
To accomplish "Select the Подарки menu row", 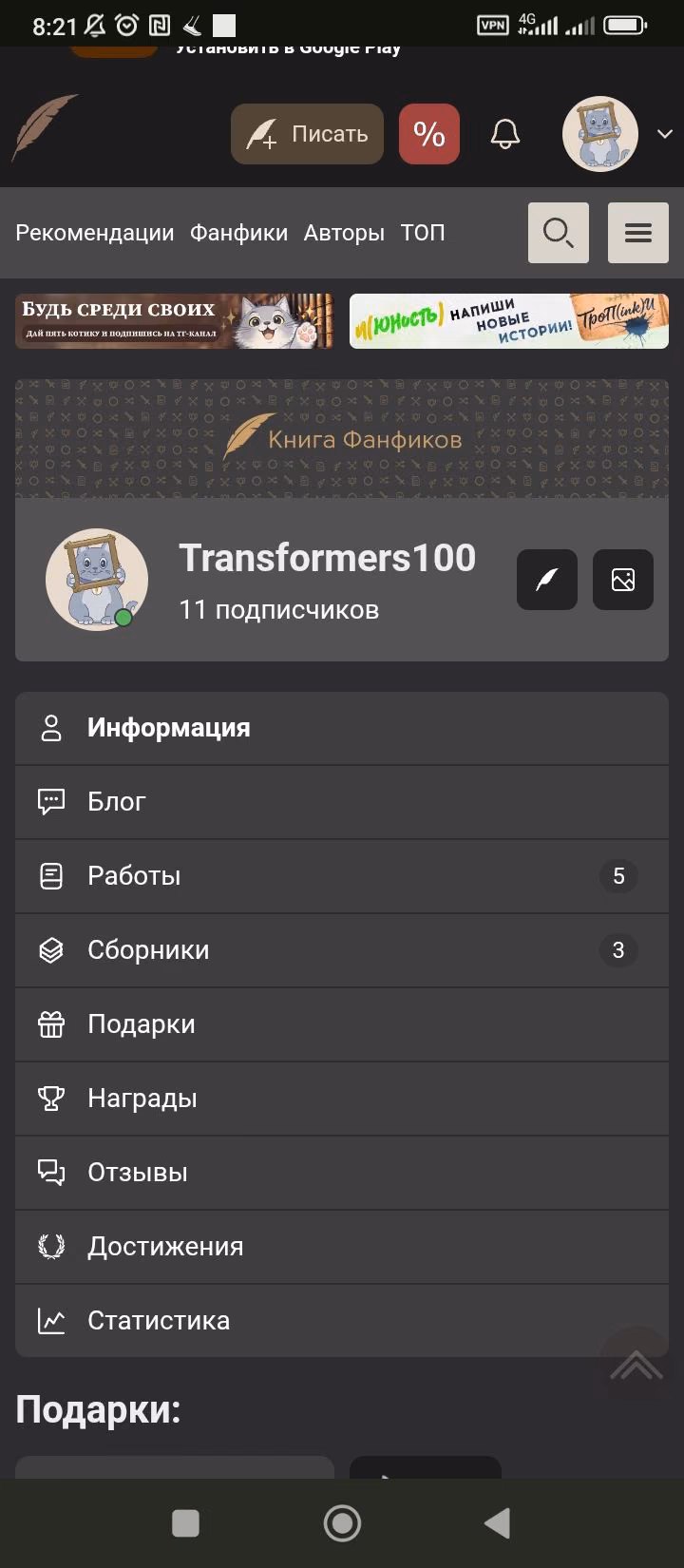I will coord(342,1024).
